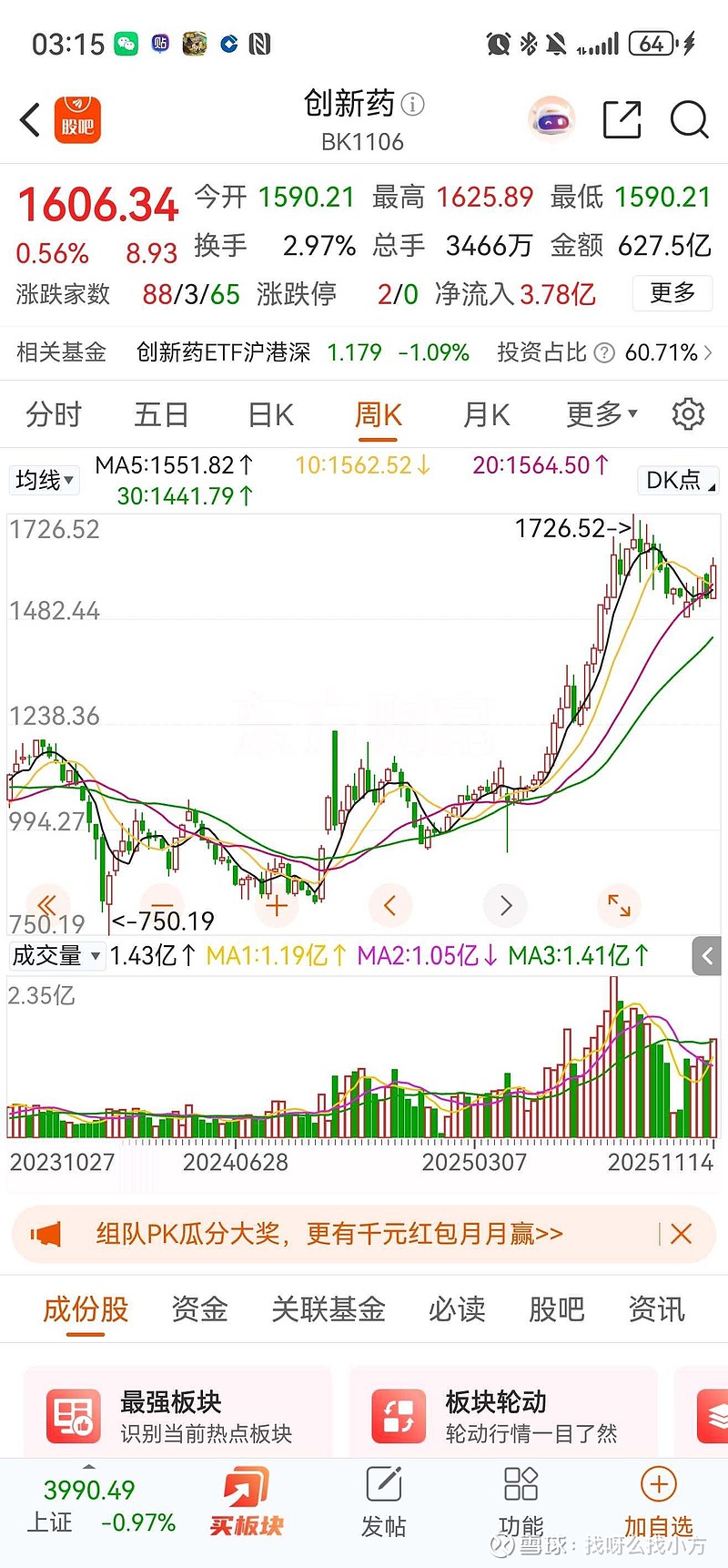Viewport: 728px width, 1568px height.
Task: Open the 更多 period dropdown beside 月K
Action: pyautogui.click(x=596, y=413)
